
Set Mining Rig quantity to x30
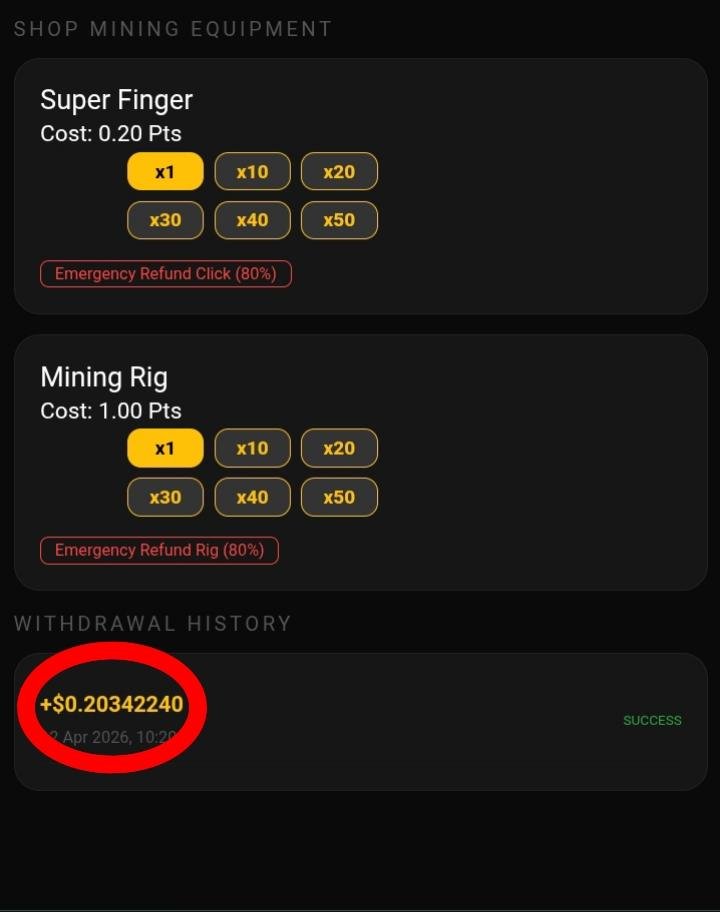[165, 497]
